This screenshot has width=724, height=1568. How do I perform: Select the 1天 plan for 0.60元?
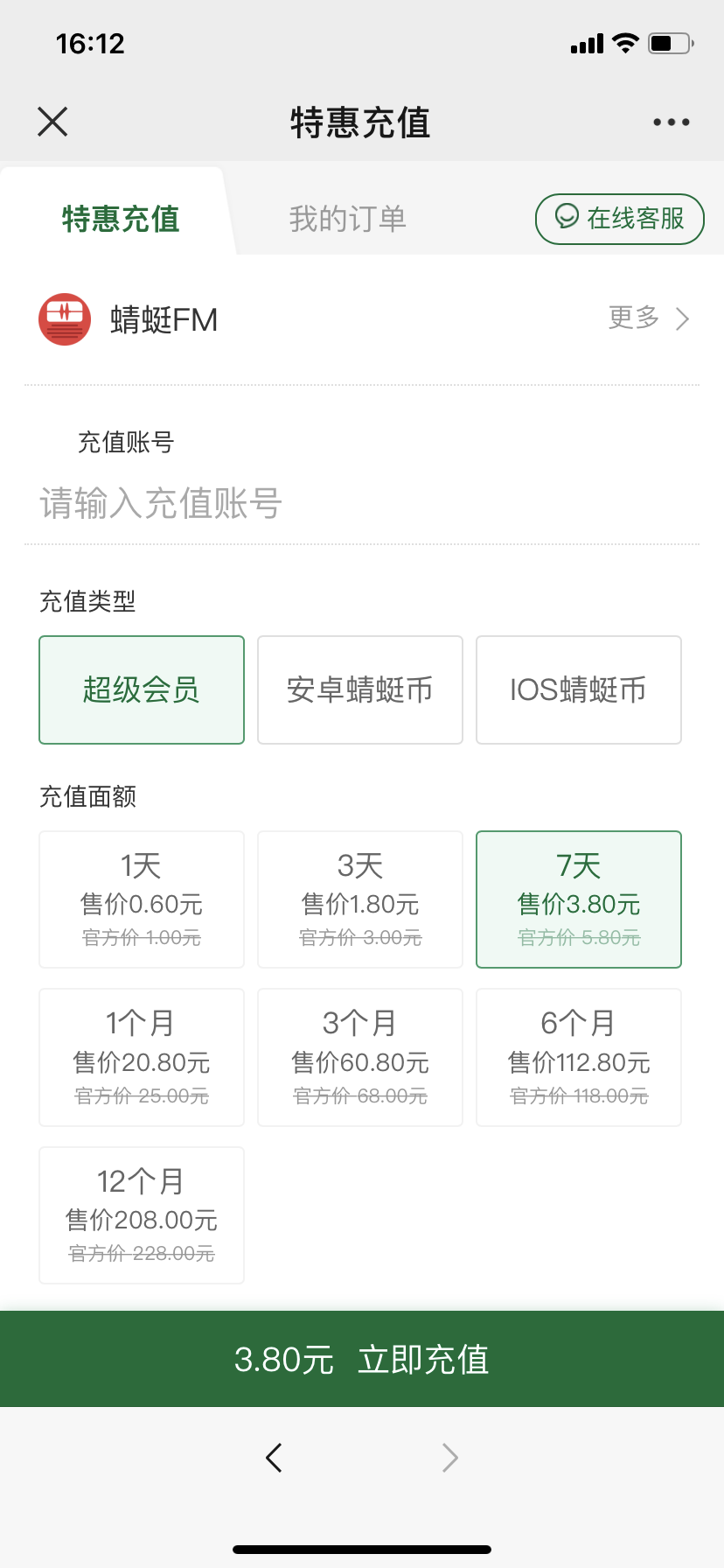pyautogui.click(x=142, y=899)
